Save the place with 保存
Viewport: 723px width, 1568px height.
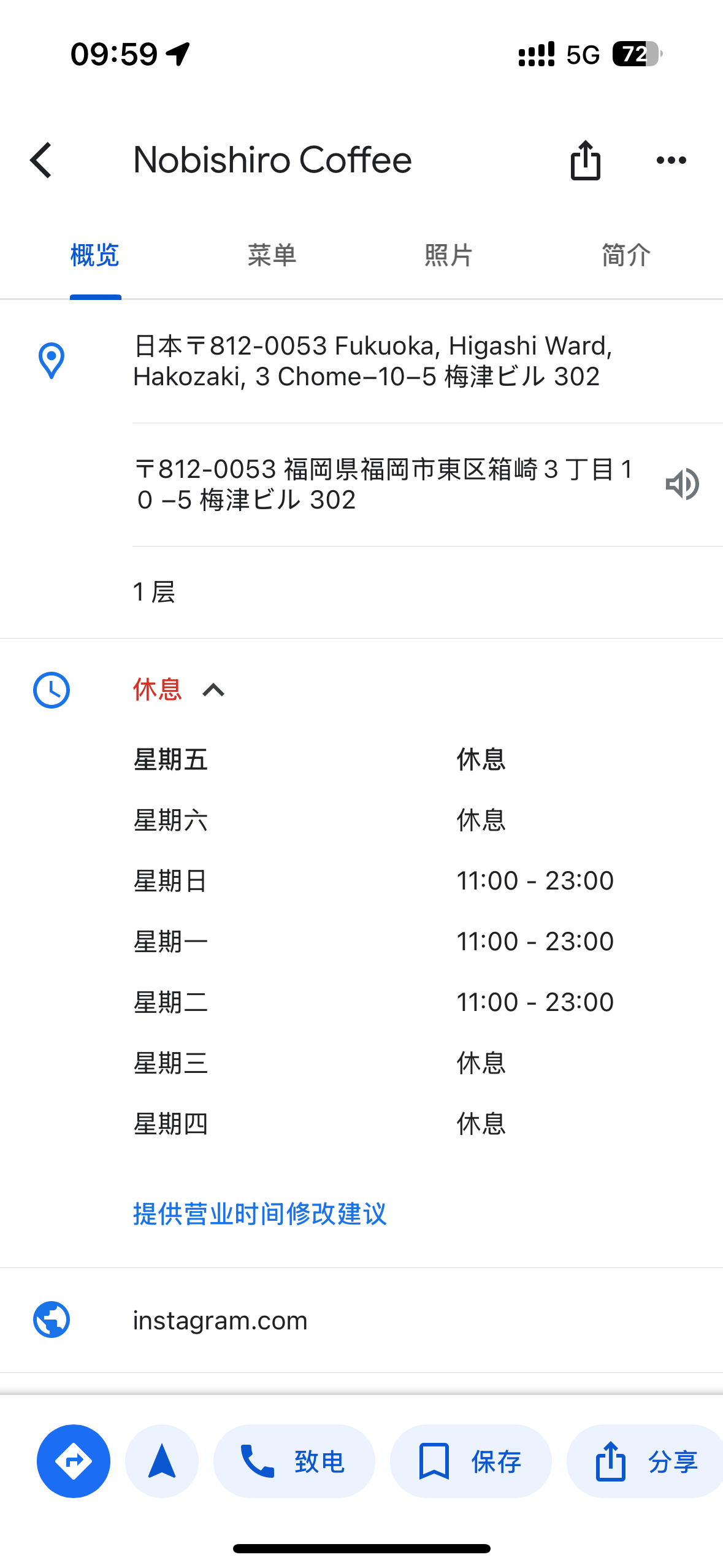tap(471, 1461)
